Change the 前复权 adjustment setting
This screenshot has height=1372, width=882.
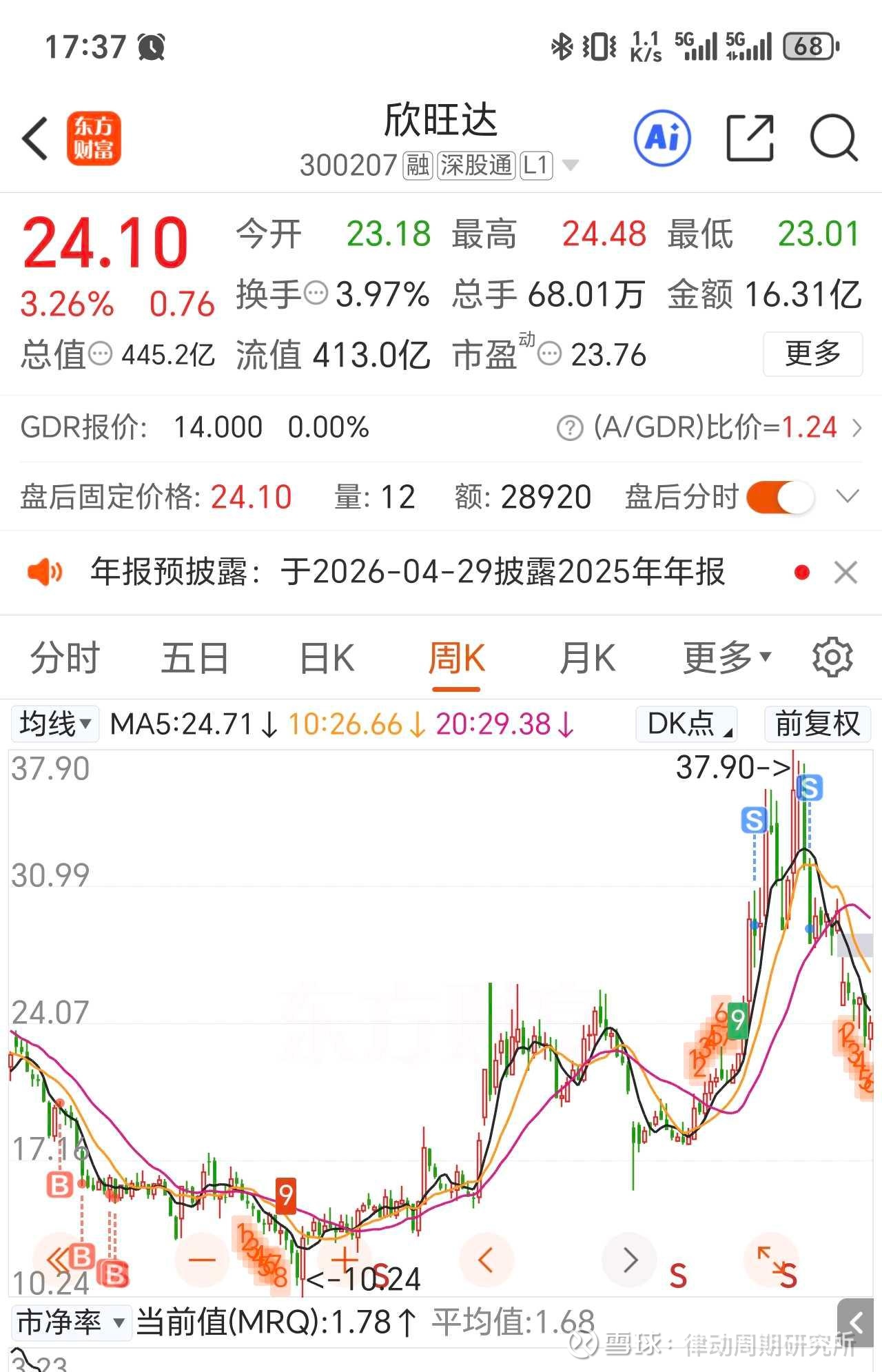(x=817, y=724)
